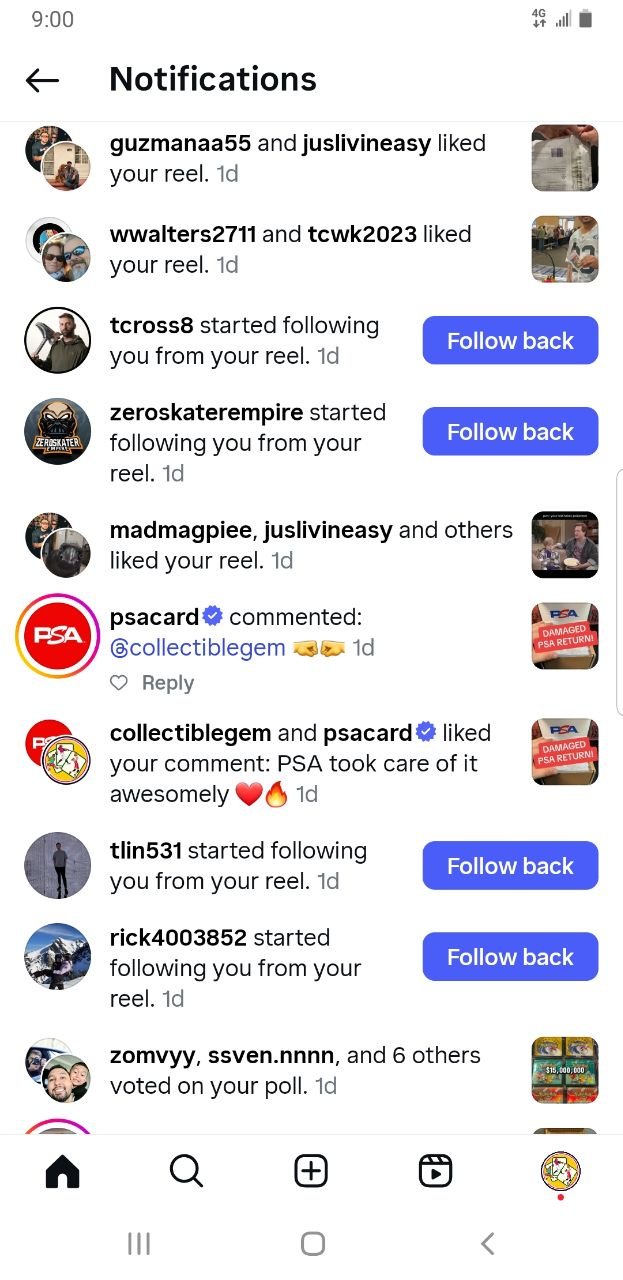This screenshot has height=1280, width=623.
Task: Open the Search tab
Action: coord(186,1171)
